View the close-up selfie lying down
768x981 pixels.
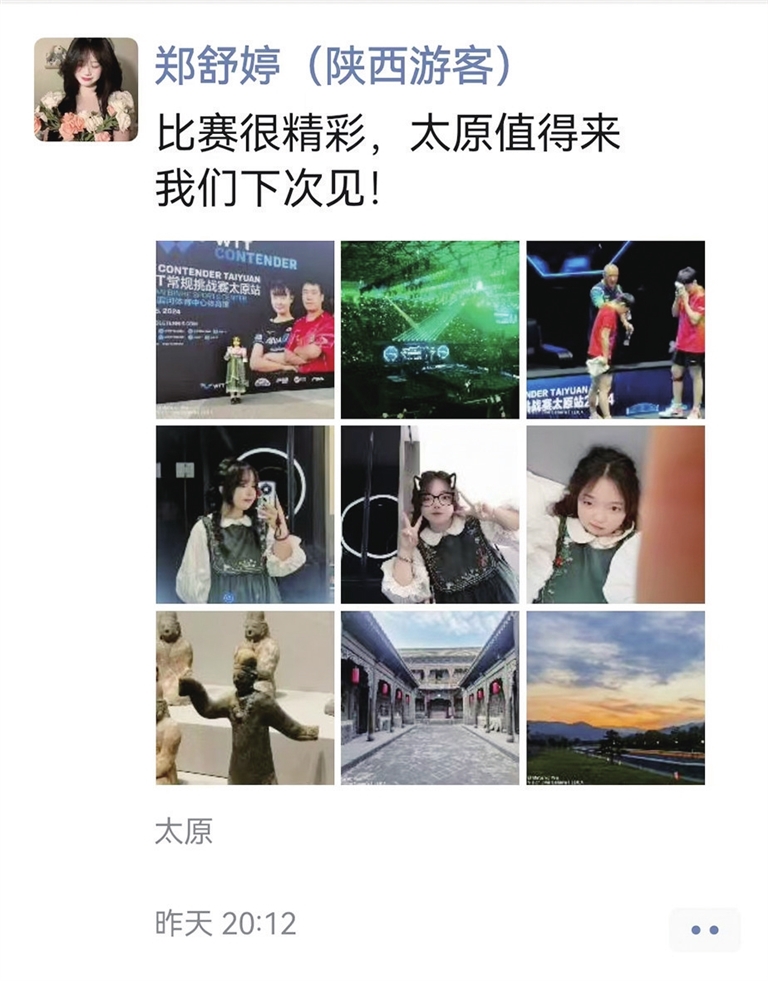615,514
